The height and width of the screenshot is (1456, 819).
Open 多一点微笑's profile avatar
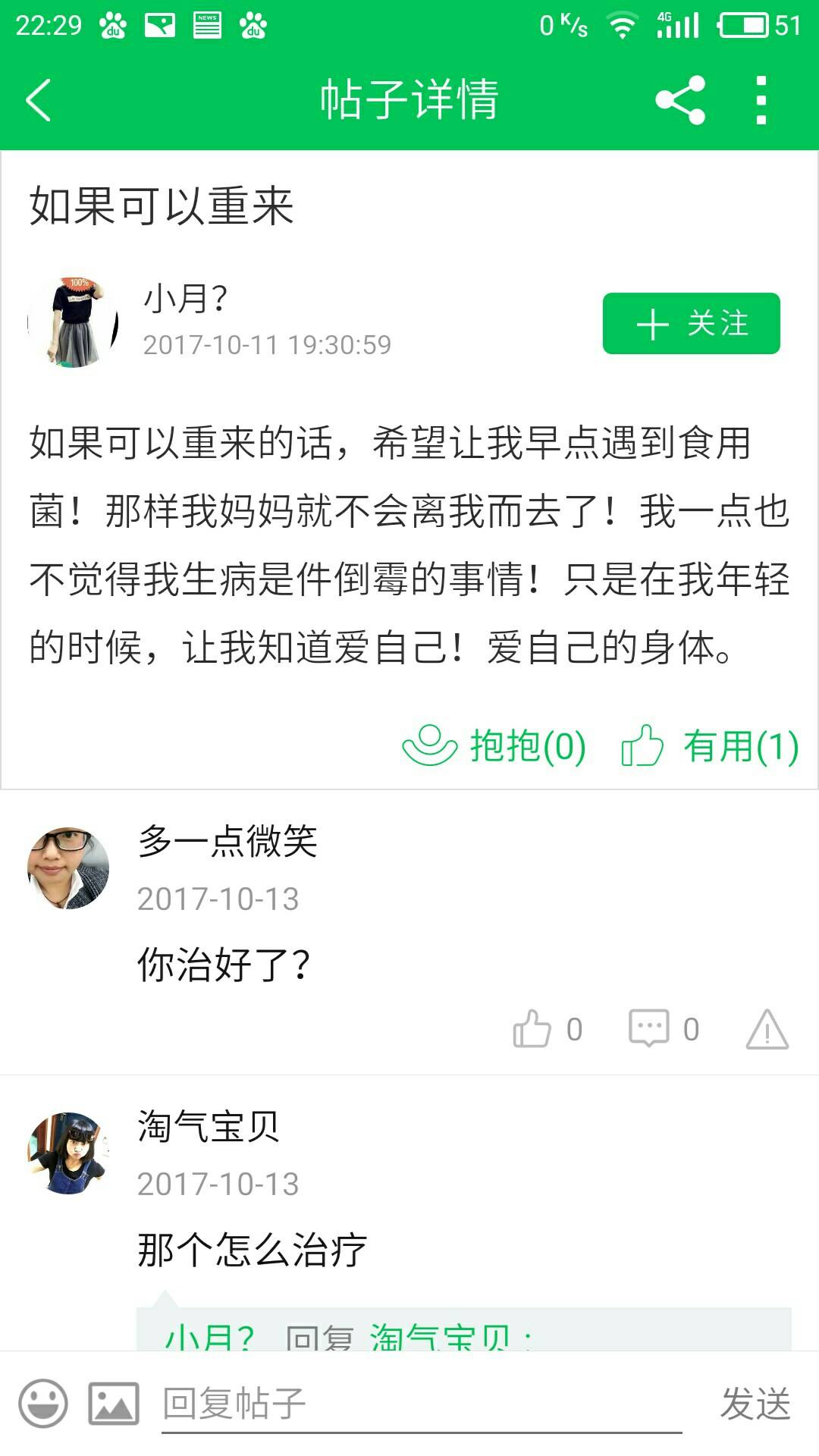coord(68,868)
